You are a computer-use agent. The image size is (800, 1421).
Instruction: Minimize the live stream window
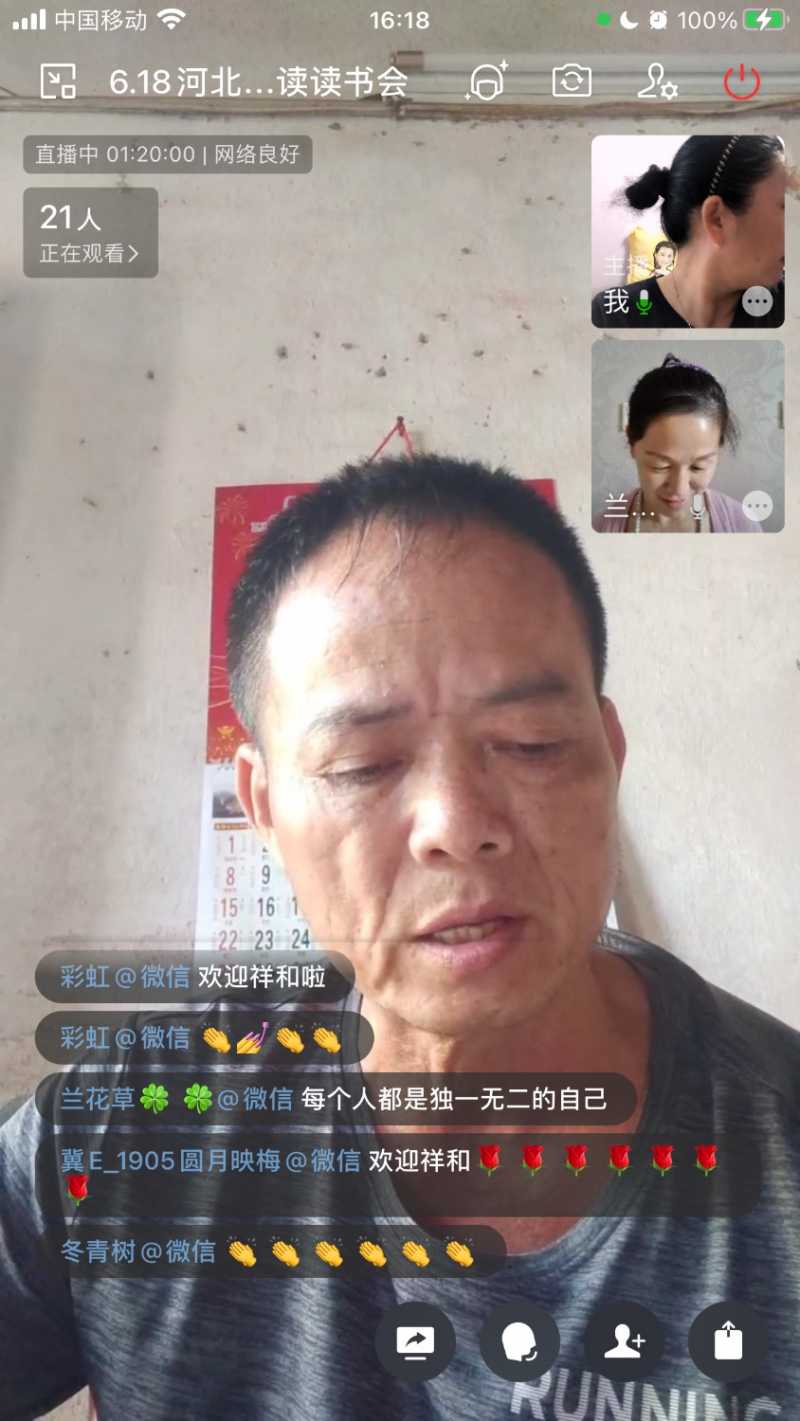tap(58, 81)
